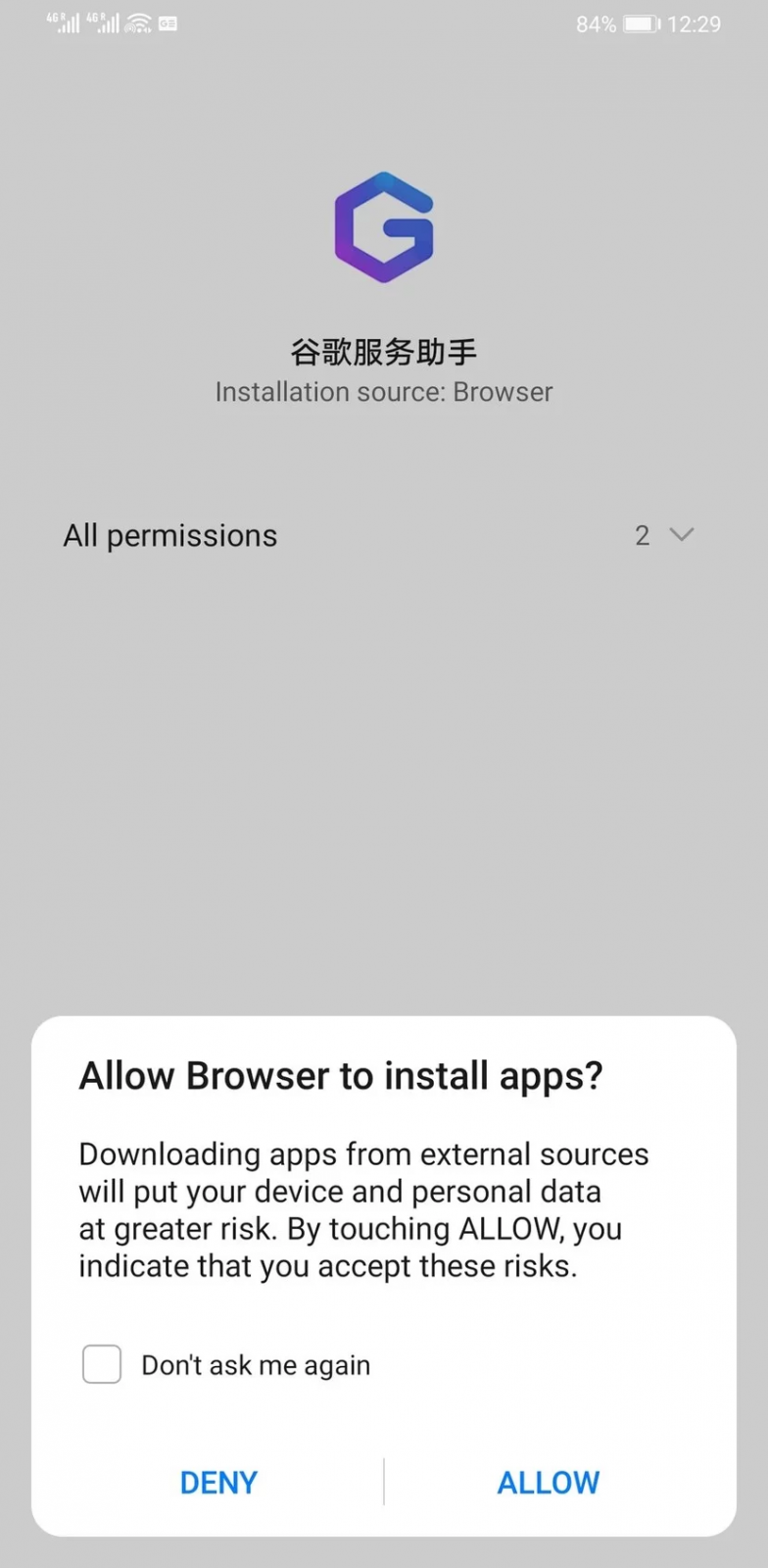Expand the All permissions list
Viewport: 768px width, 1568px height.
coord(680,535)
